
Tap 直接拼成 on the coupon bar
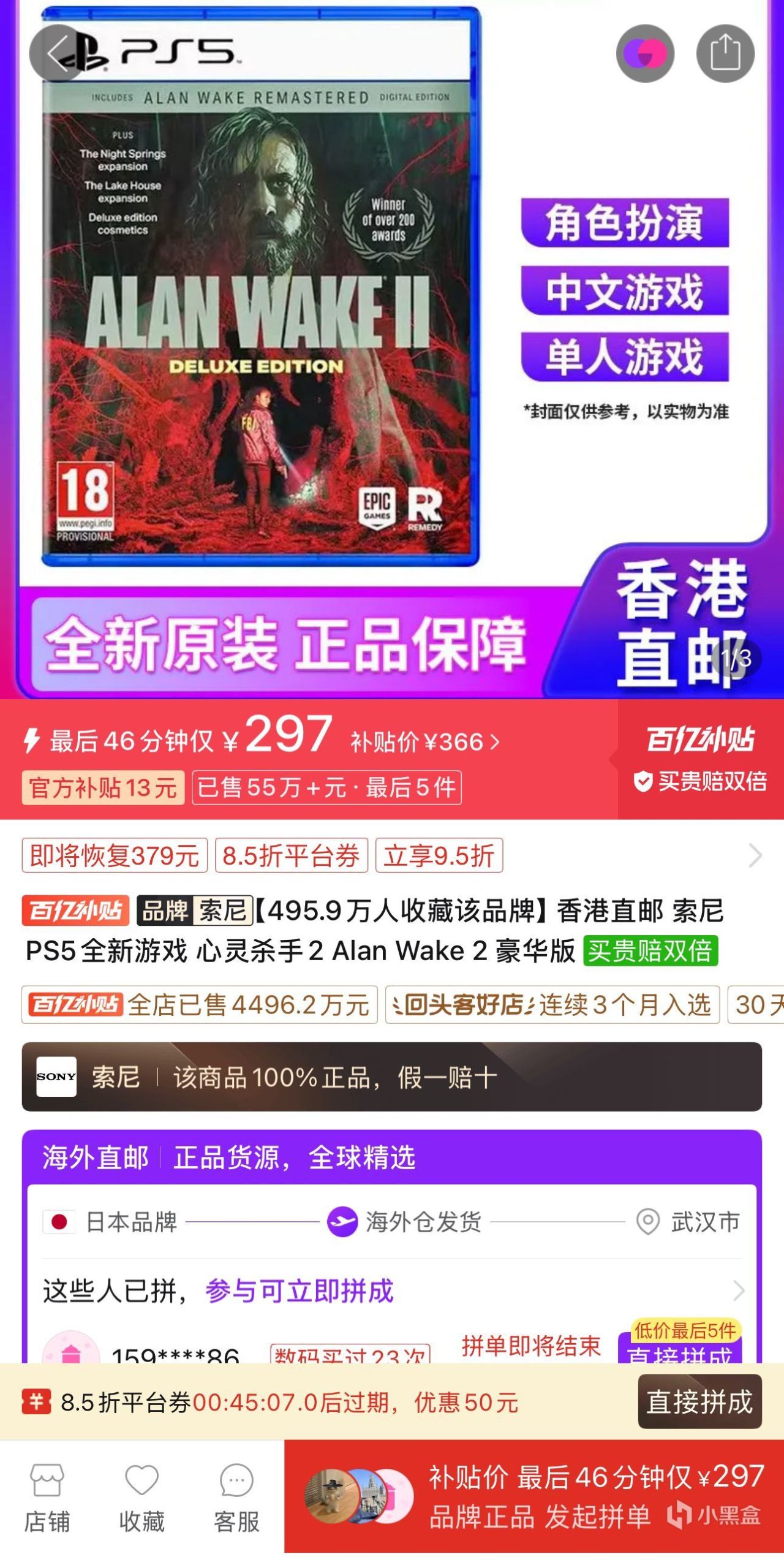click(699, 1401)
